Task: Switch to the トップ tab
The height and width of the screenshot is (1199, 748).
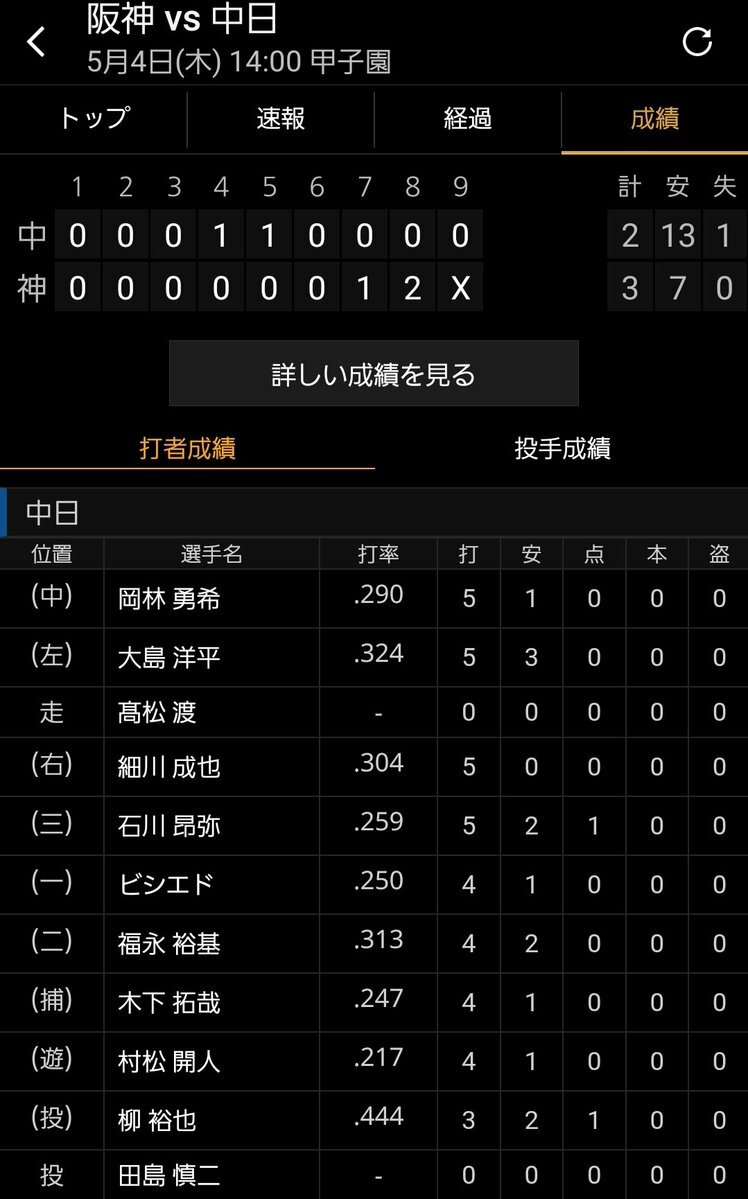Action: coord(93,119)
